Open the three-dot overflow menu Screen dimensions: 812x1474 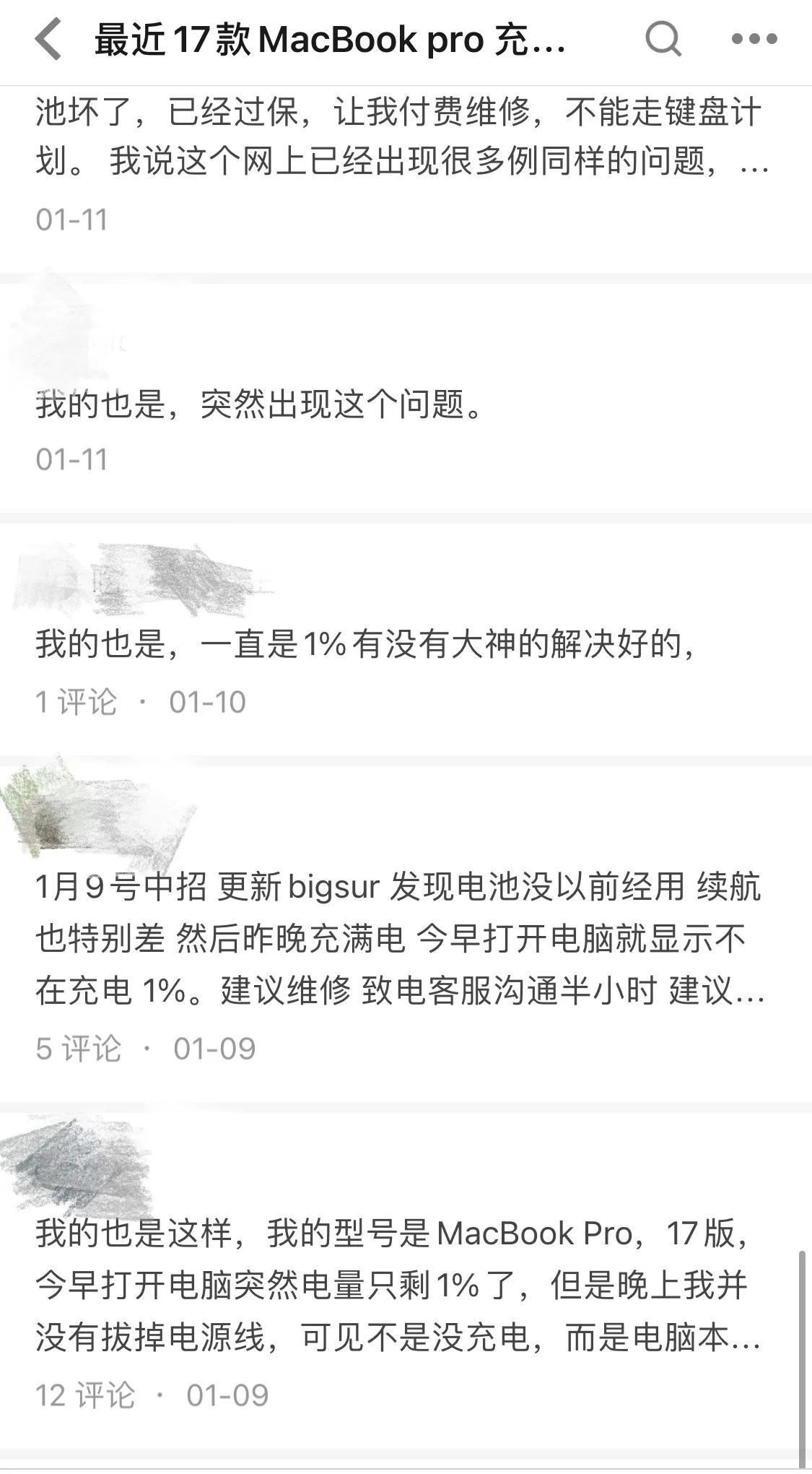[x=754, y=40]
